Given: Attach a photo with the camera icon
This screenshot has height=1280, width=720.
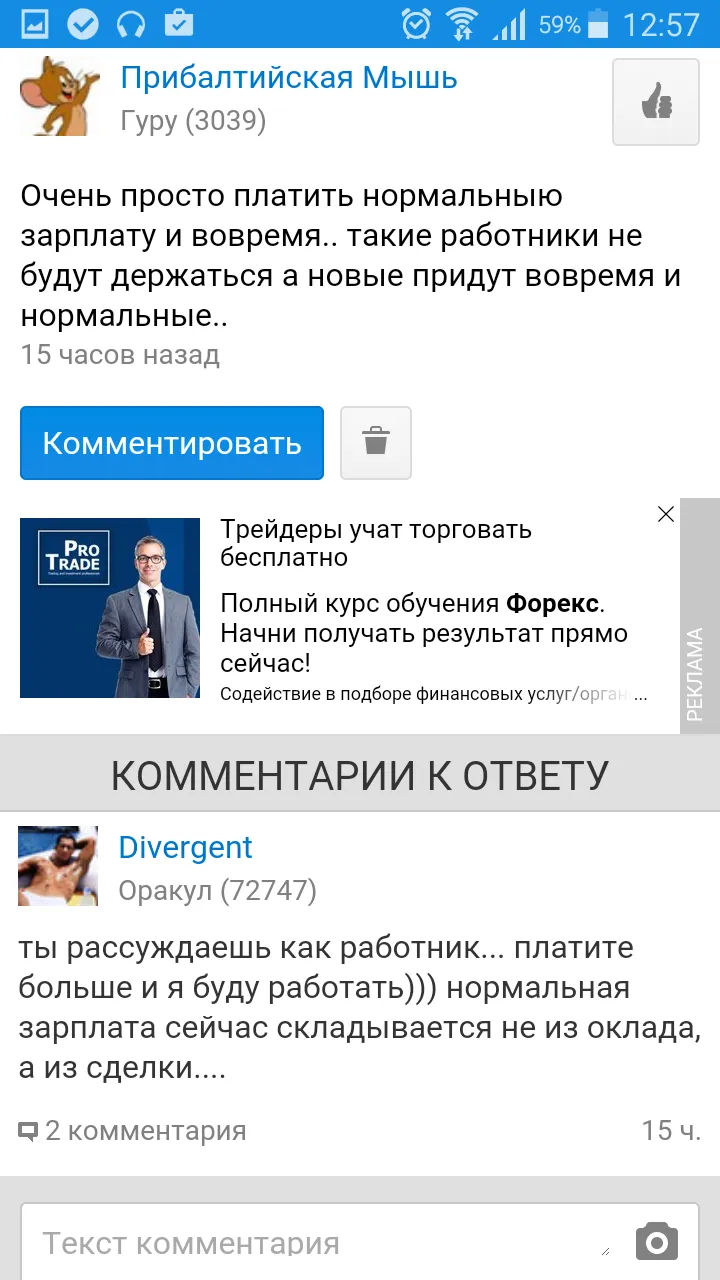Looking at the screenshot, I should pyautogui.click(x=657, y=1241).
